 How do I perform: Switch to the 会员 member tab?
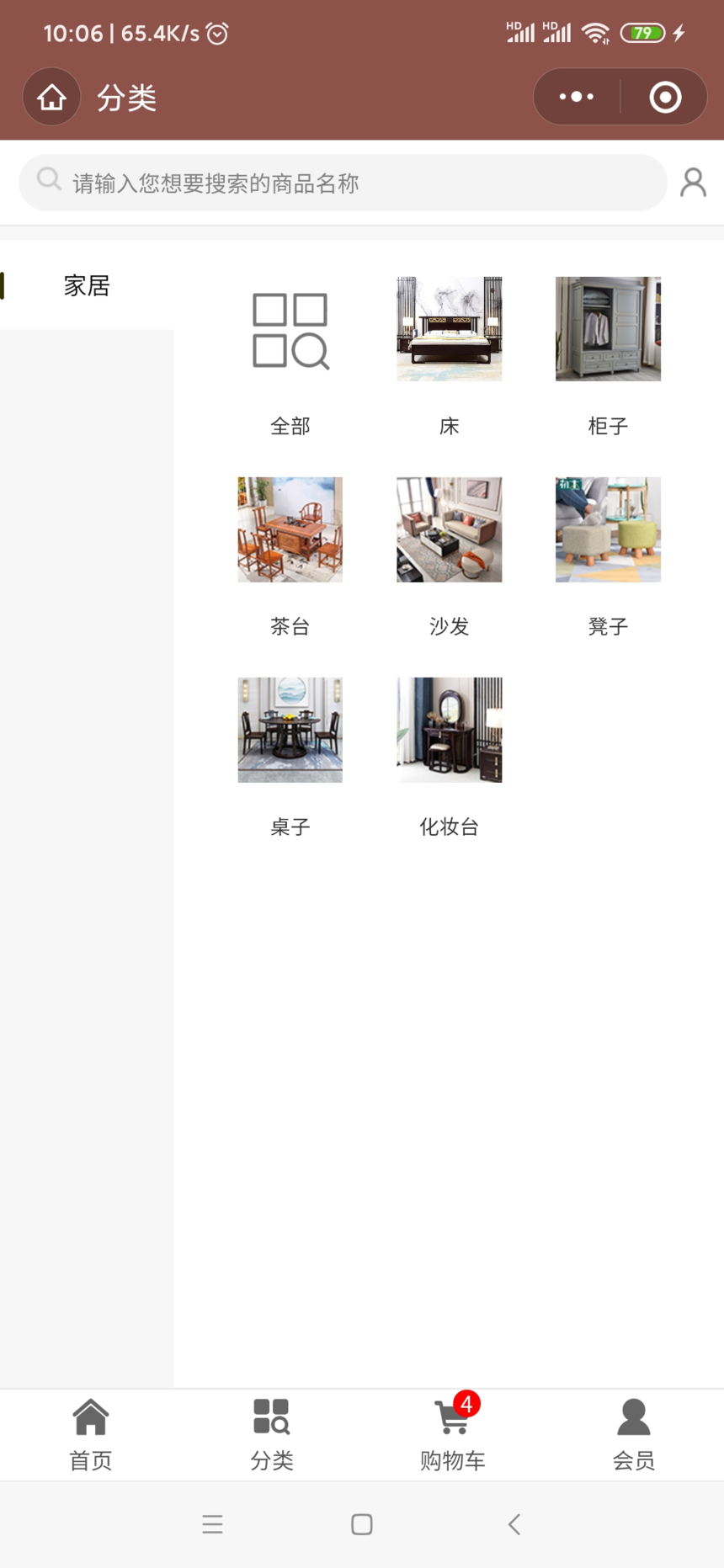pyautogui.click(x=633, y=1434)
